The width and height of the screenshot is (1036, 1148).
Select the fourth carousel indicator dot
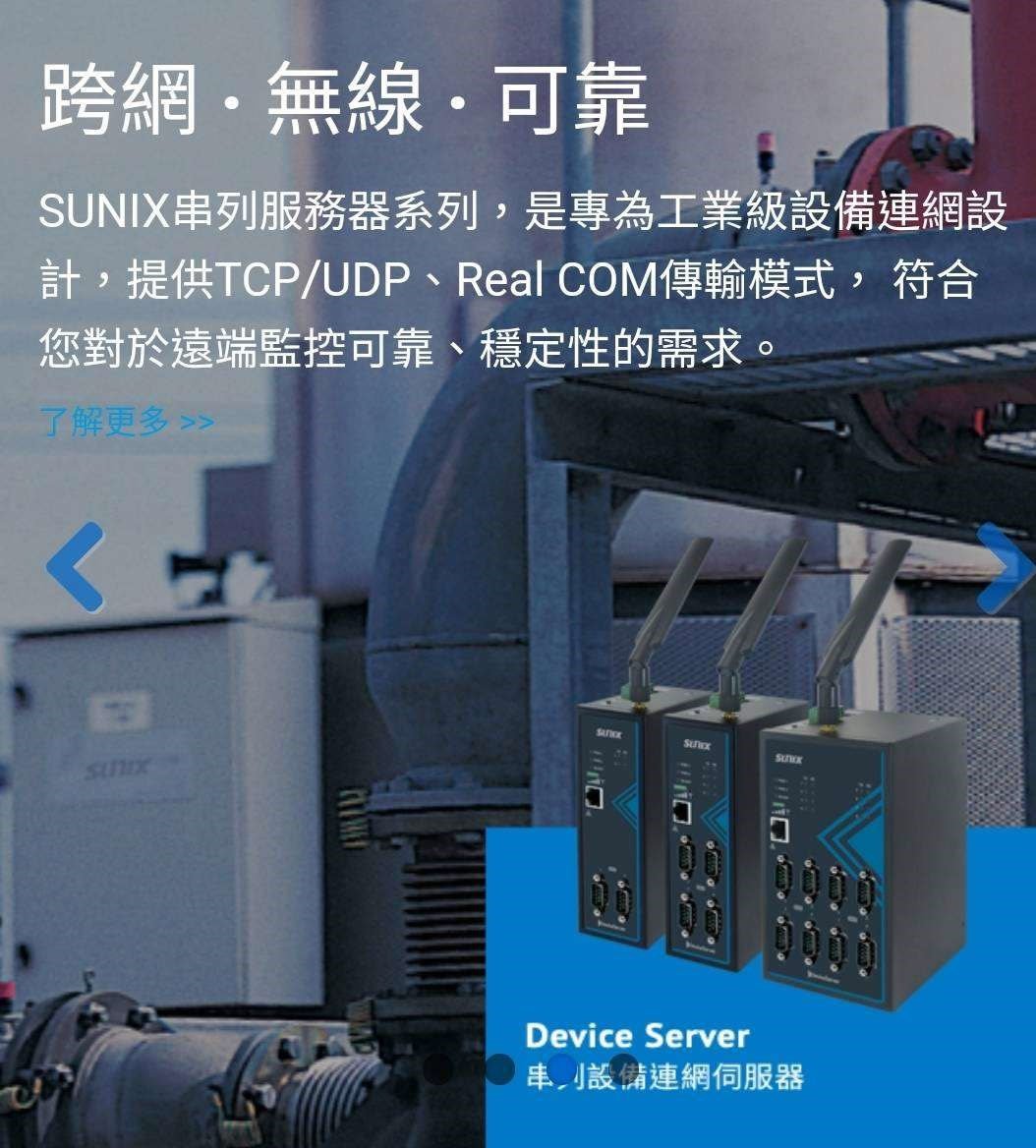623,1068
